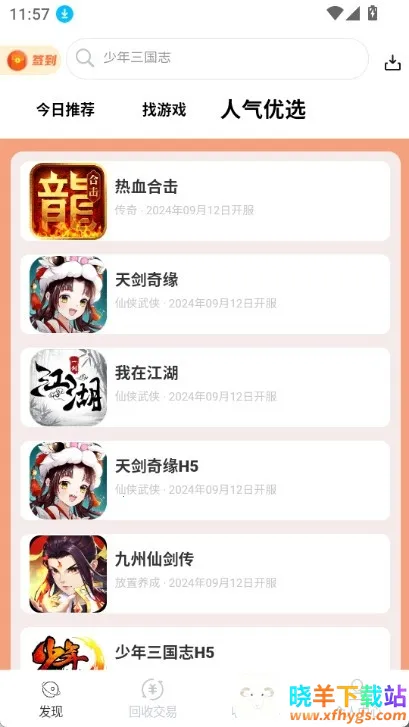Open the downloads icon
The width and height of the screenshot is (409, 727).
coord(392,63)
